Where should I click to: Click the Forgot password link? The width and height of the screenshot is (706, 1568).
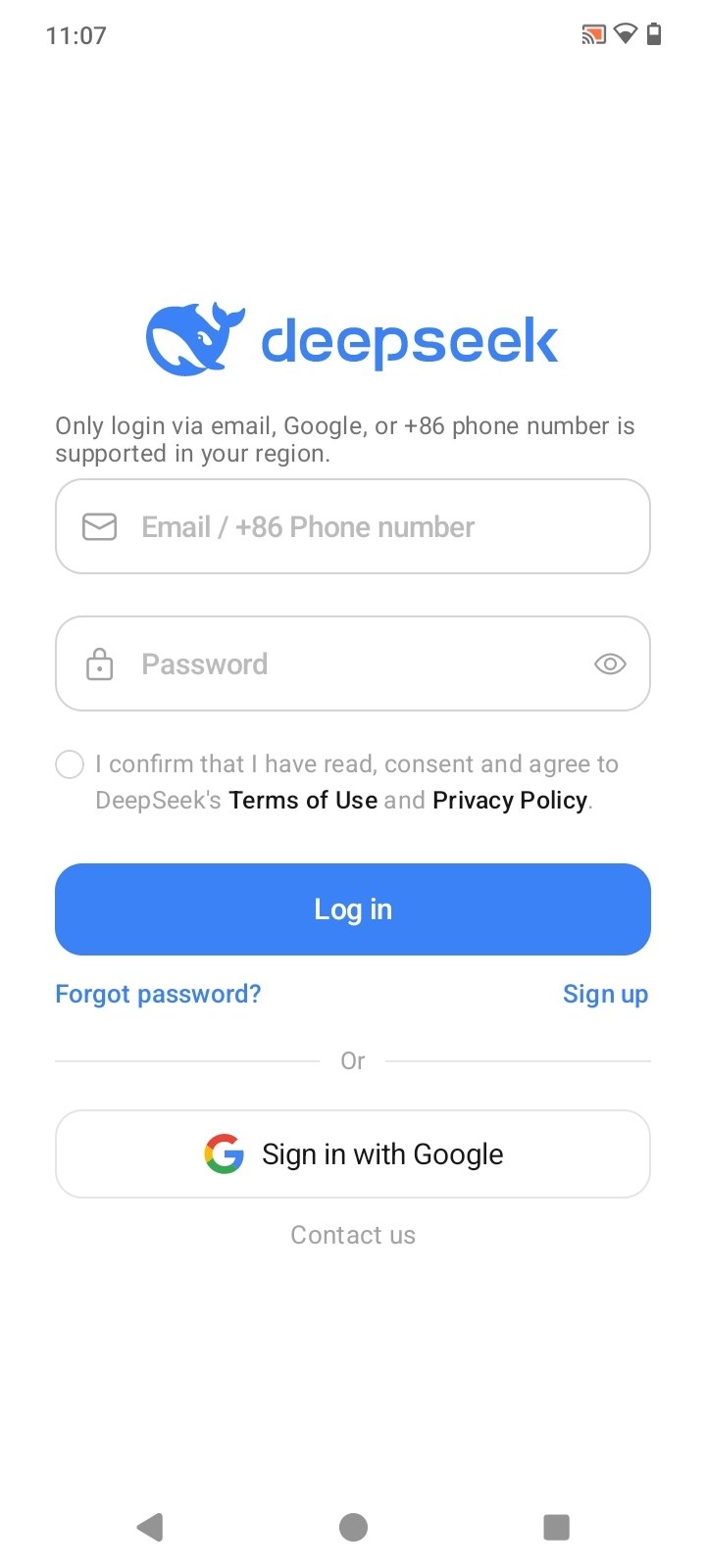click(x=158, y=993)
